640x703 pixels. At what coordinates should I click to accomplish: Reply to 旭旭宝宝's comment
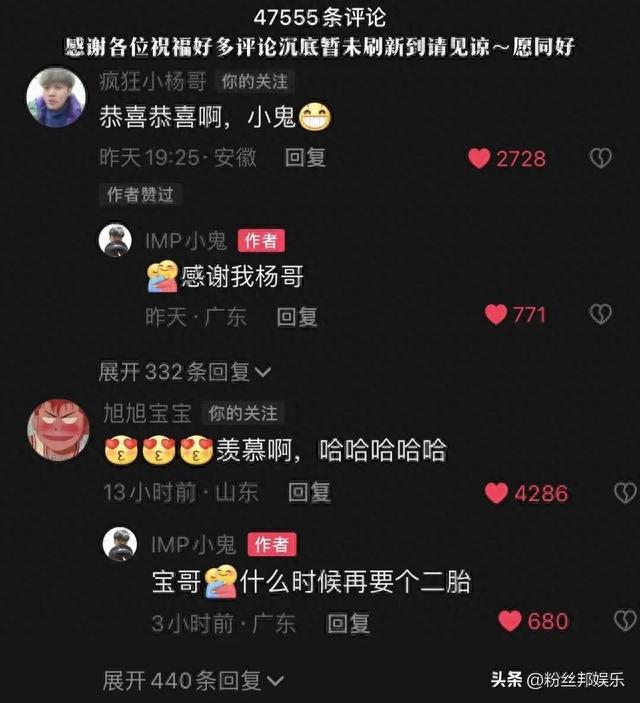(x=309, y=492)
